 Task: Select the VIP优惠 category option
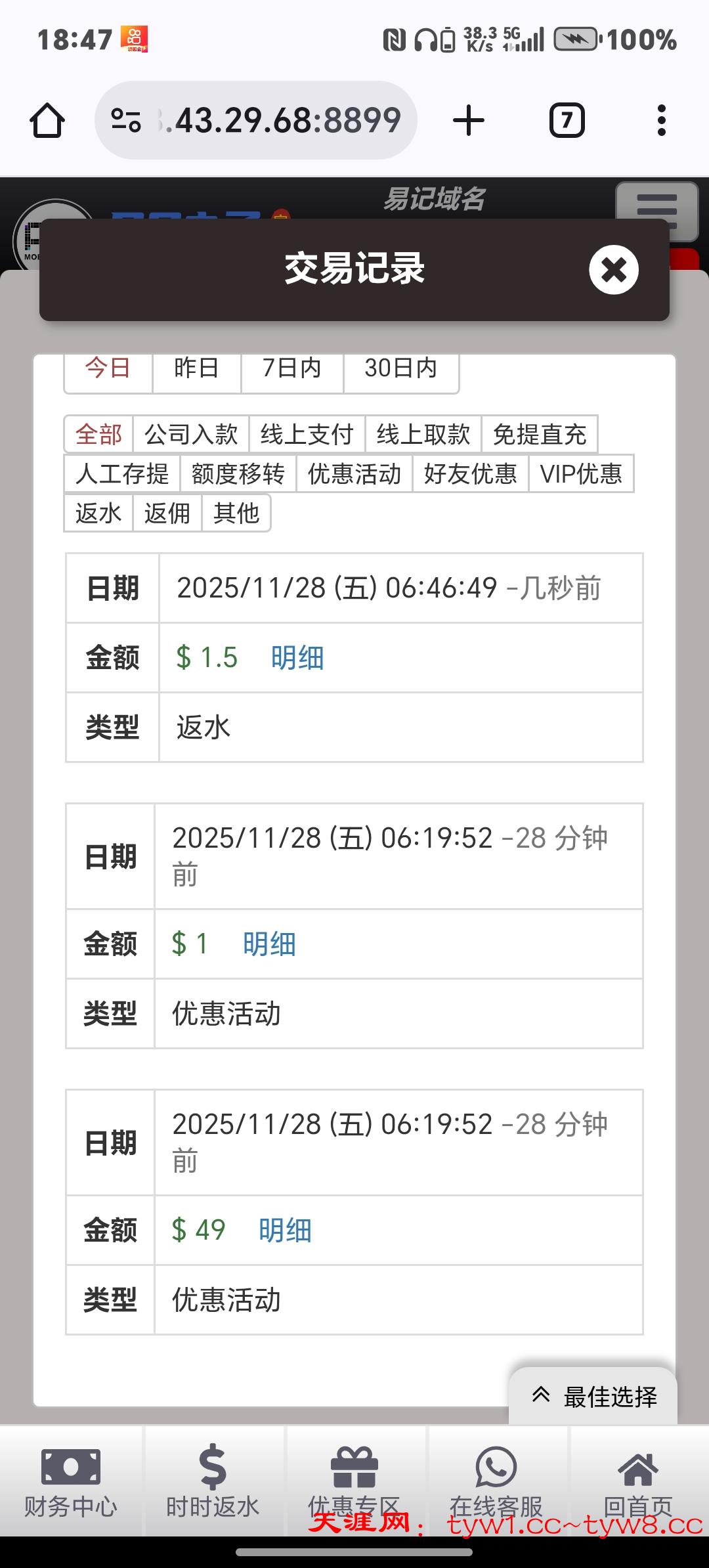pos(582,474)
